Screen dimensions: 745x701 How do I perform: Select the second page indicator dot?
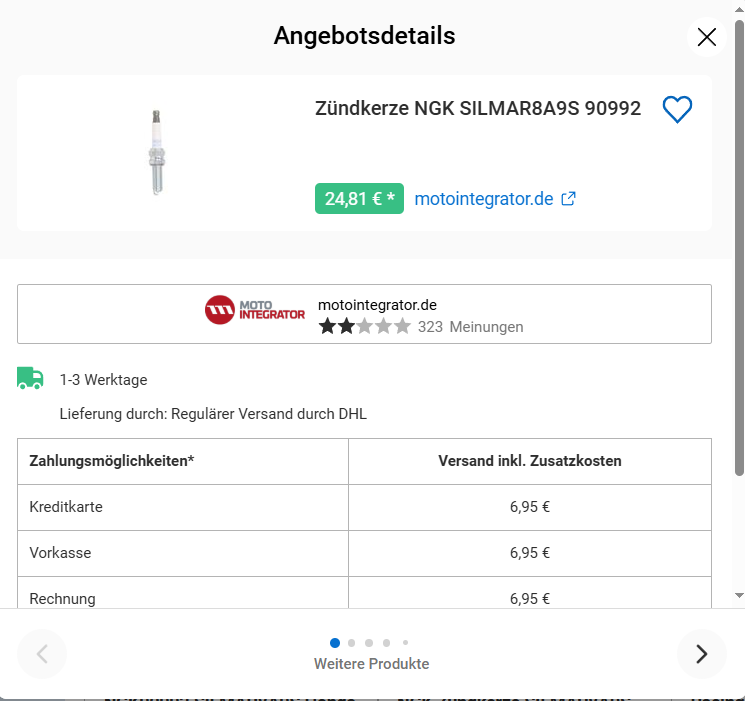[352, 643]
